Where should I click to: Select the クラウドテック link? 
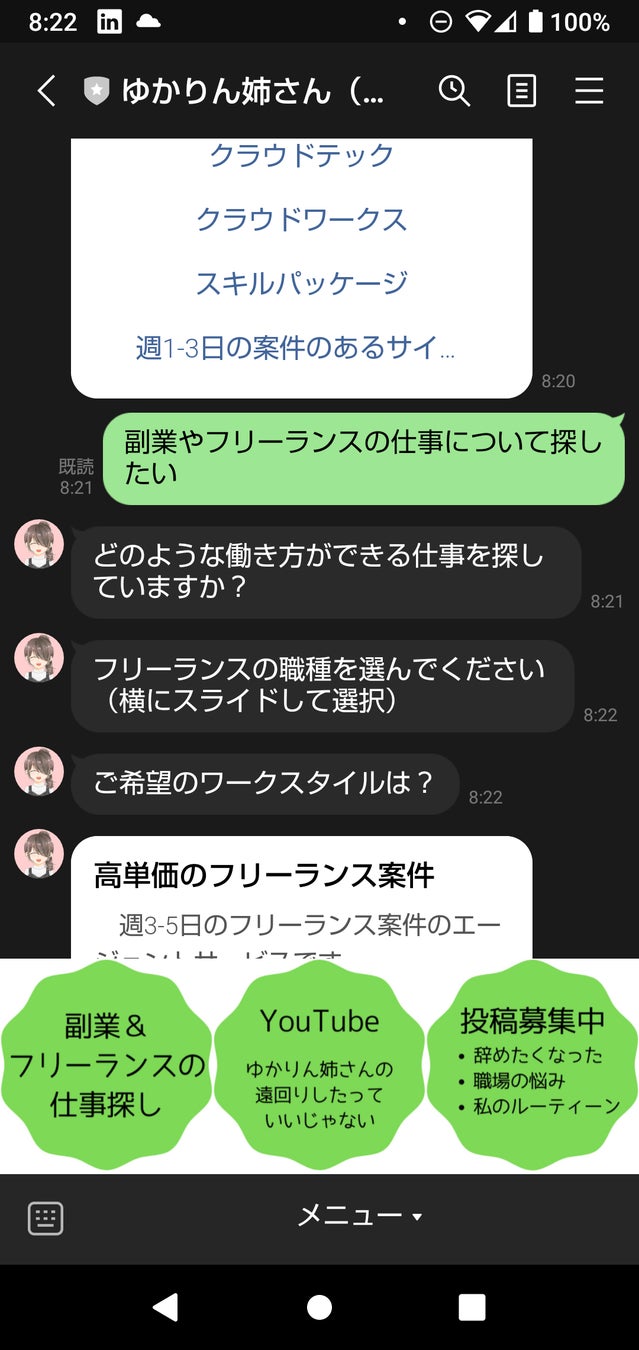[x=301, y=155]
